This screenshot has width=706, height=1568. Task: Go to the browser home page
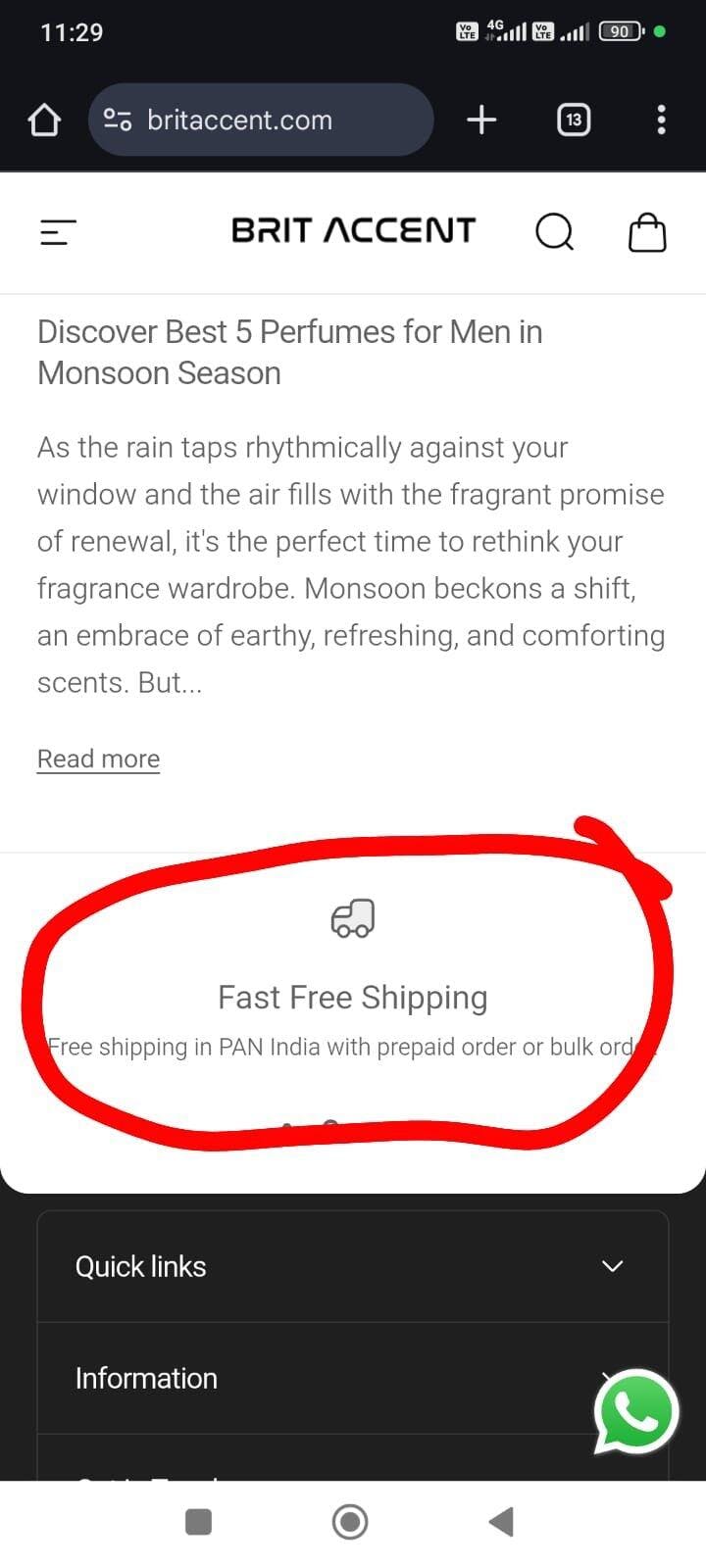pos(44,121)
